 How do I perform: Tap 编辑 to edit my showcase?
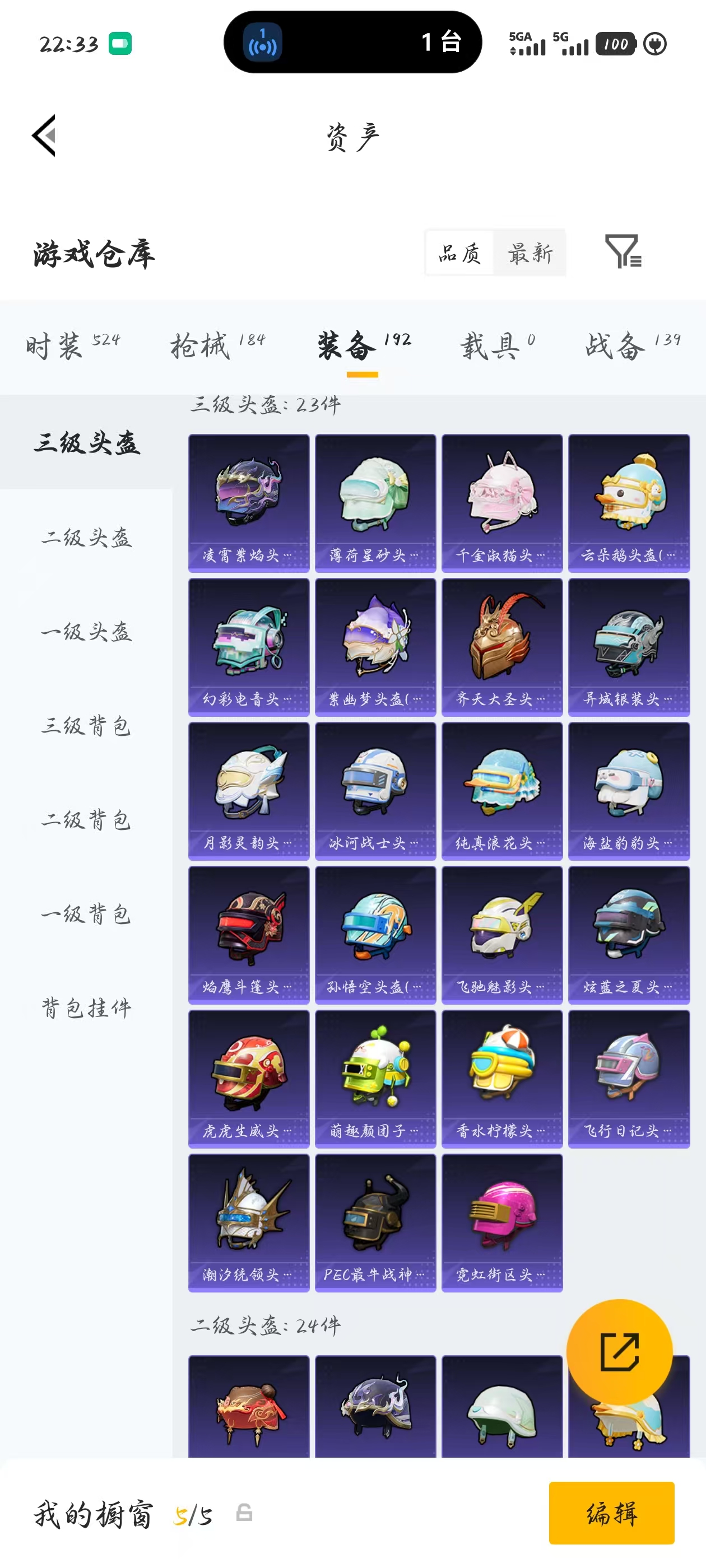tap(611, 1513)
